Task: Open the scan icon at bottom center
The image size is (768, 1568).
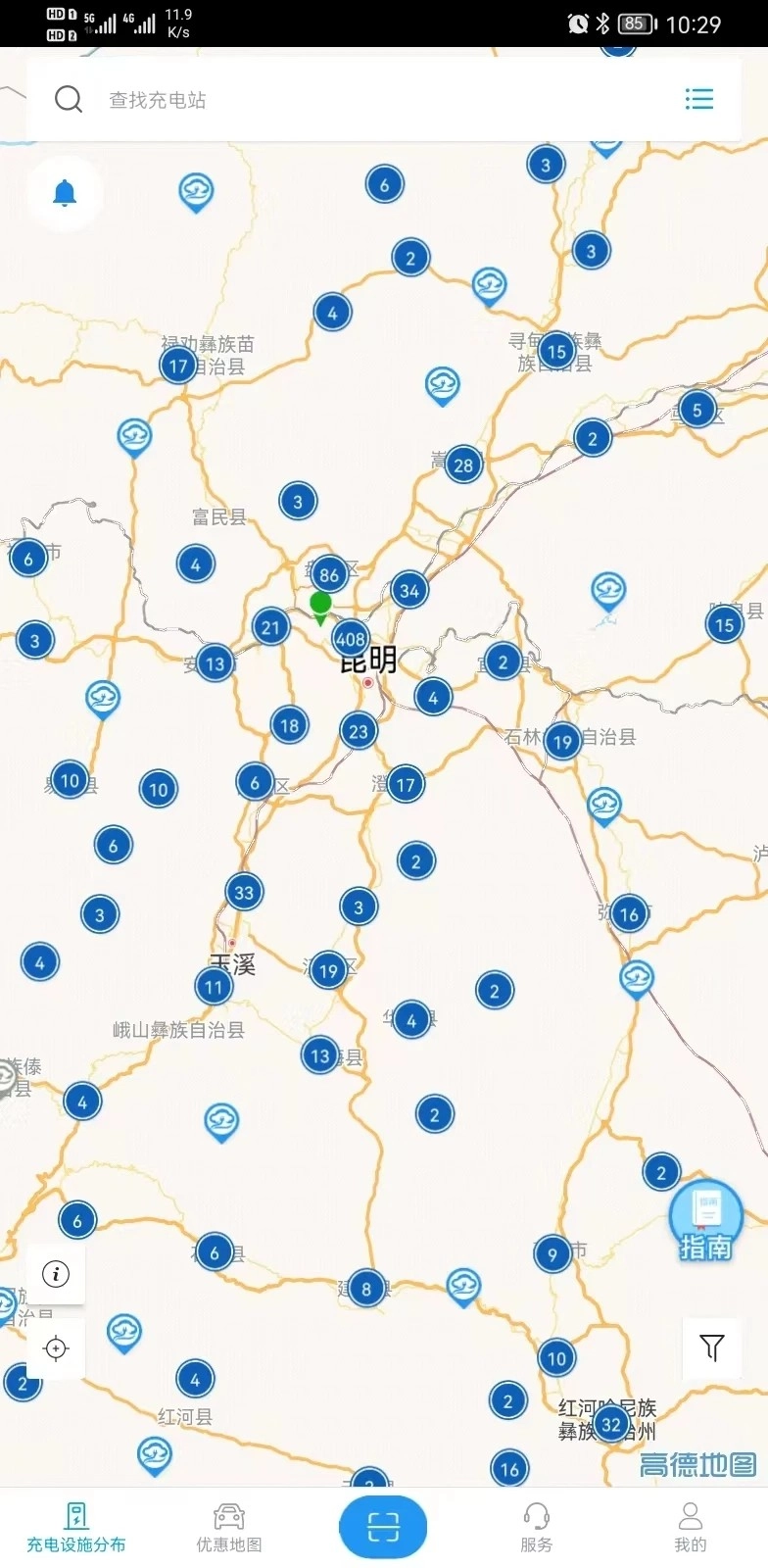Action: [383, 1525]
